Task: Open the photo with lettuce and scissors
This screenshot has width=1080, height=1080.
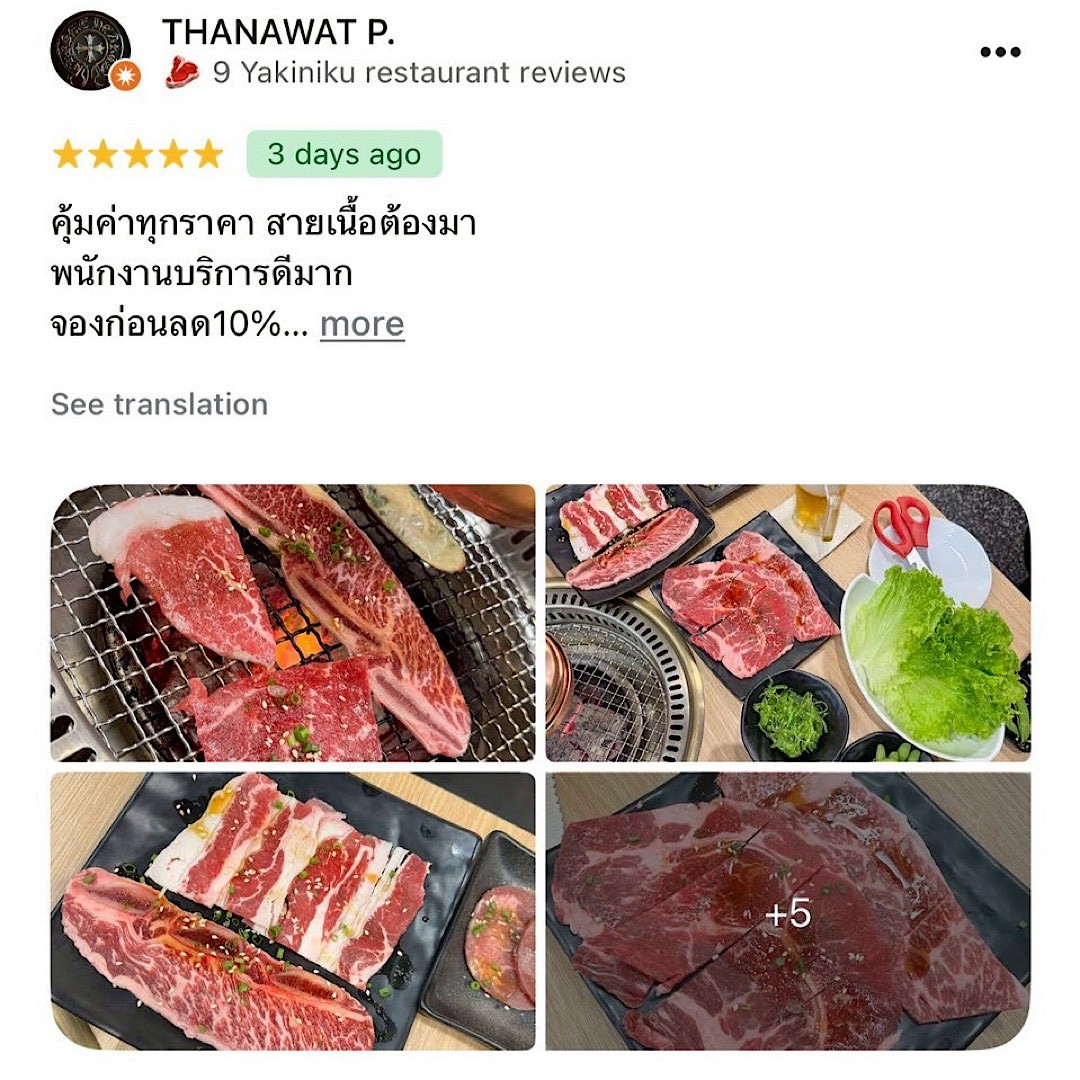Action: click(787, 623)
